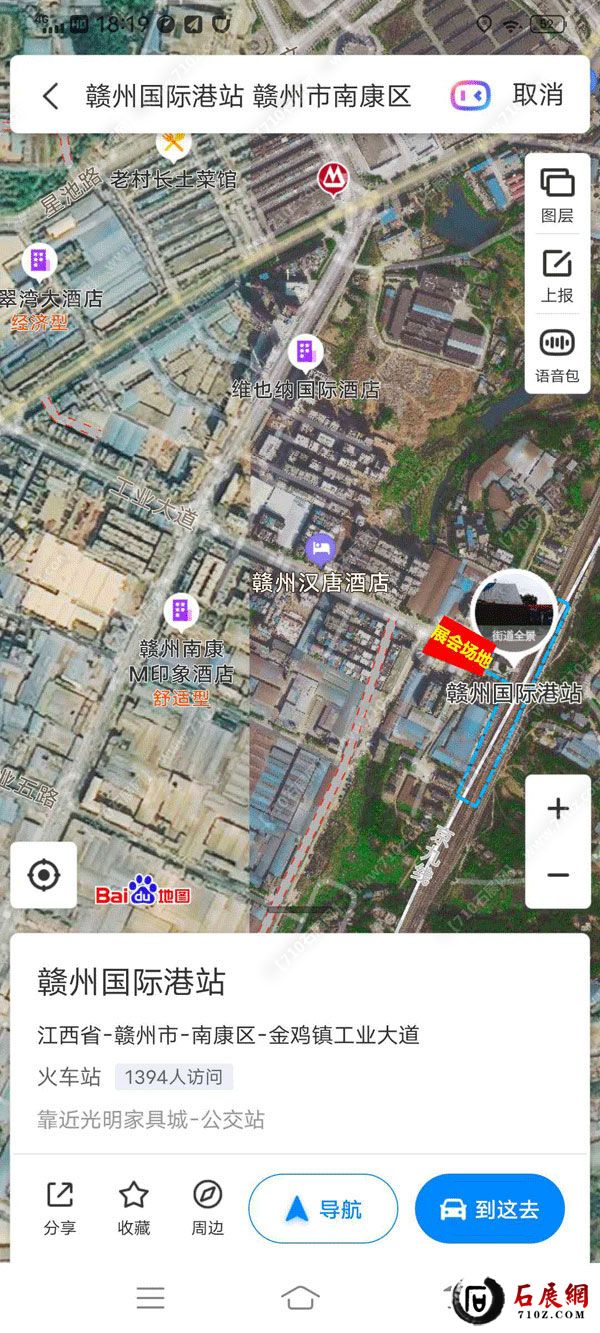The image size is (600, 1333).
Task: Zoom in with the plus button
Action: tap(558, 809)
